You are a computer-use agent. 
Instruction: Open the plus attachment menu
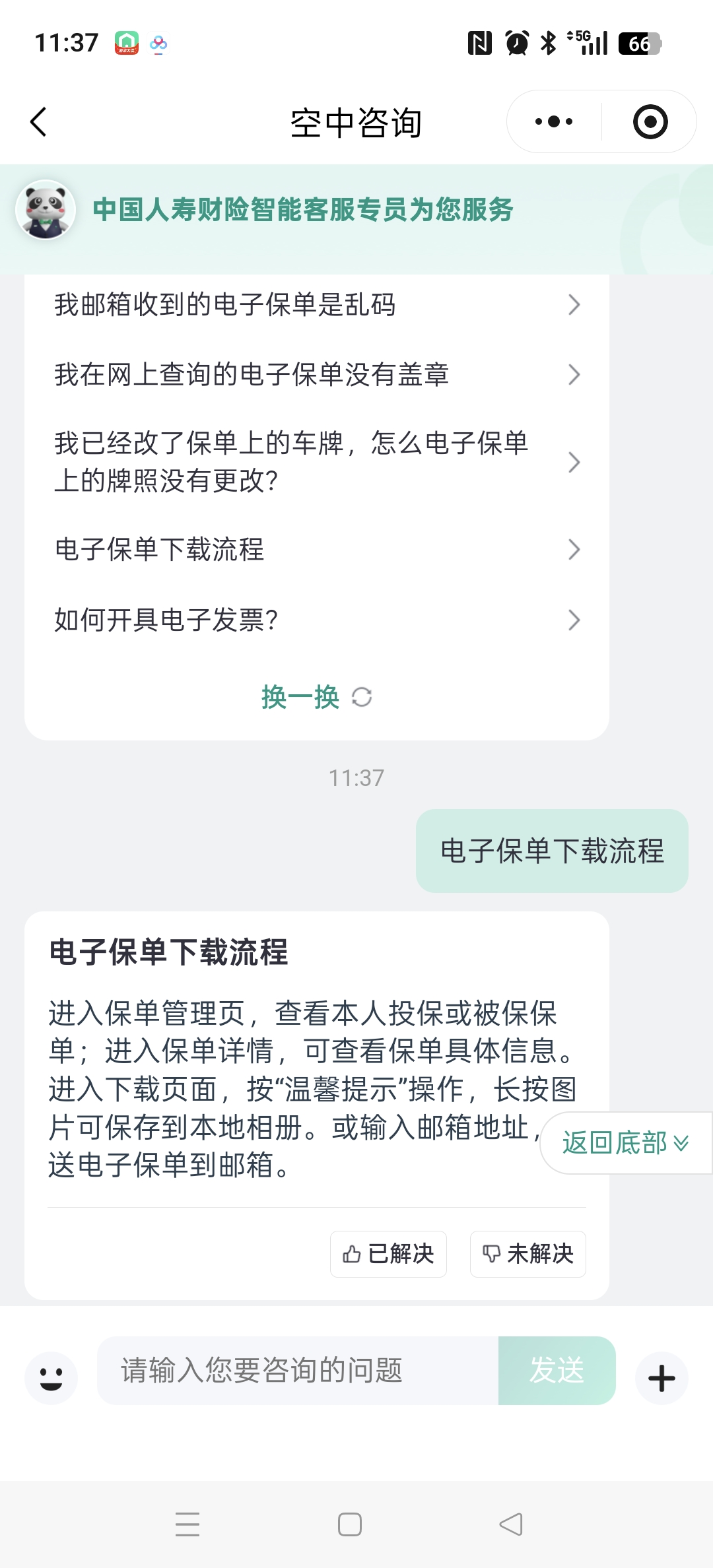662,1378
